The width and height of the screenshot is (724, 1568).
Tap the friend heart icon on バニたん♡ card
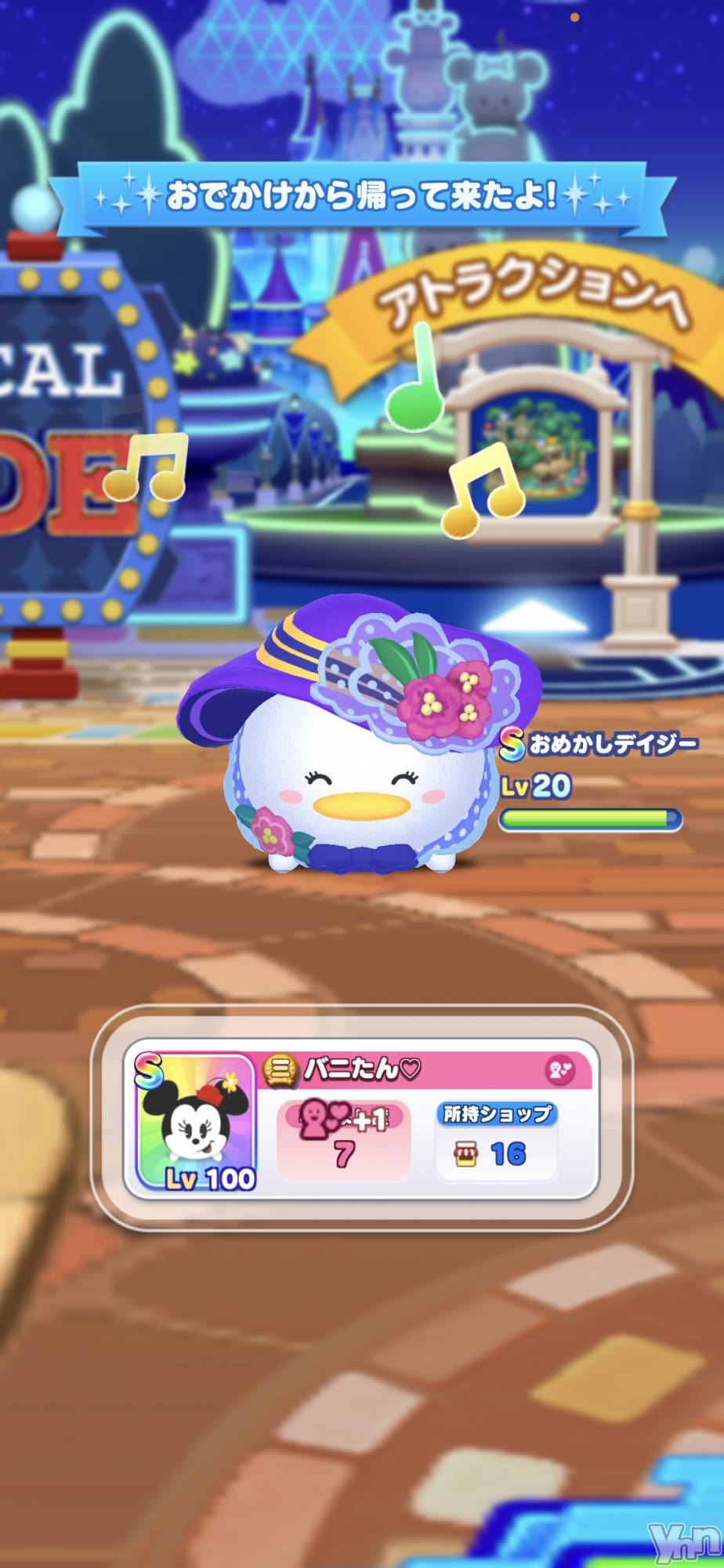pyautogui.click(x=559, y=1069)
